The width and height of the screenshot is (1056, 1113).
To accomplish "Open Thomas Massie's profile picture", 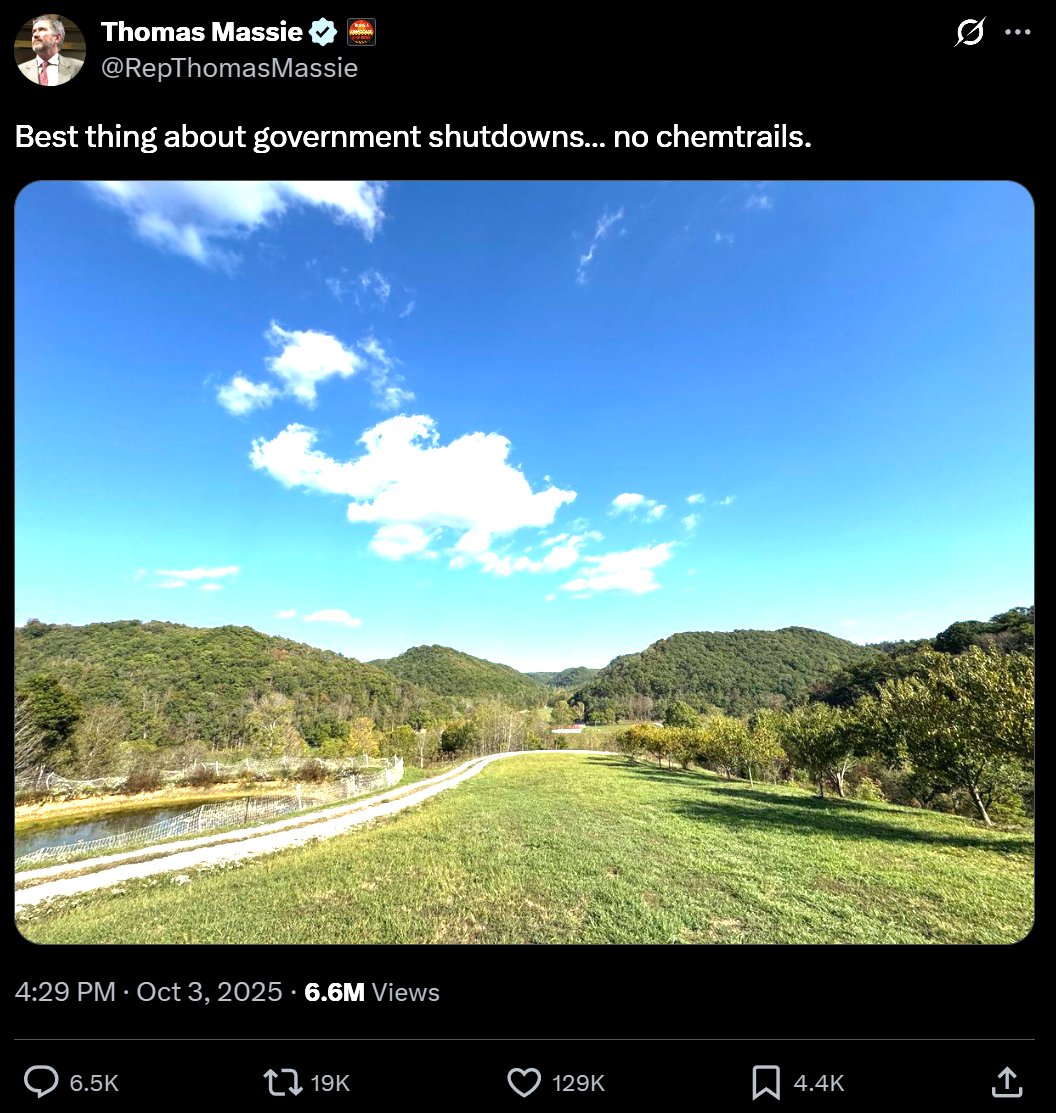I will click(x=50, y=50).
